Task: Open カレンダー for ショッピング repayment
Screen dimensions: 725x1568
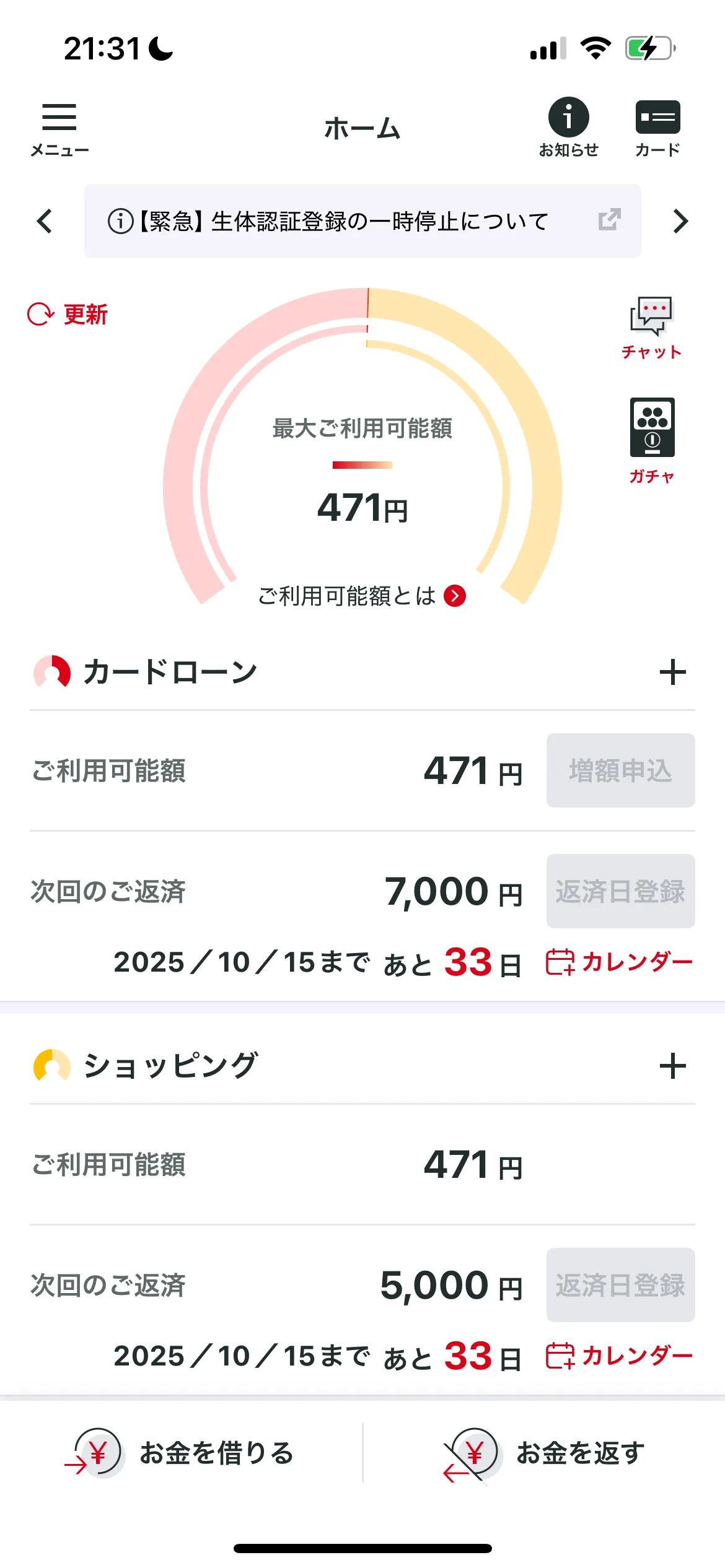Action: (x=619, y=1356)
